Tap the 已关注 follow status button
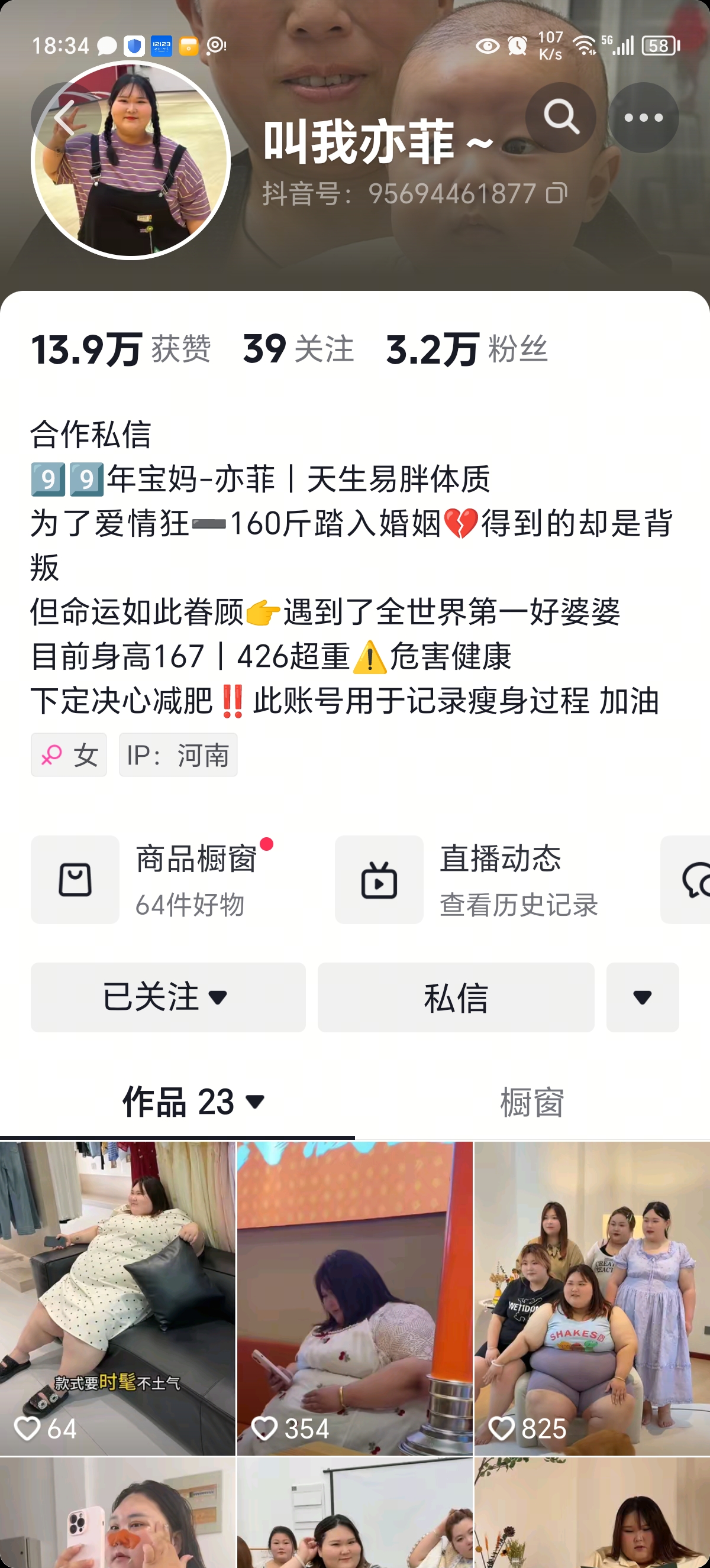710x1568 pixels. (168, 997)
